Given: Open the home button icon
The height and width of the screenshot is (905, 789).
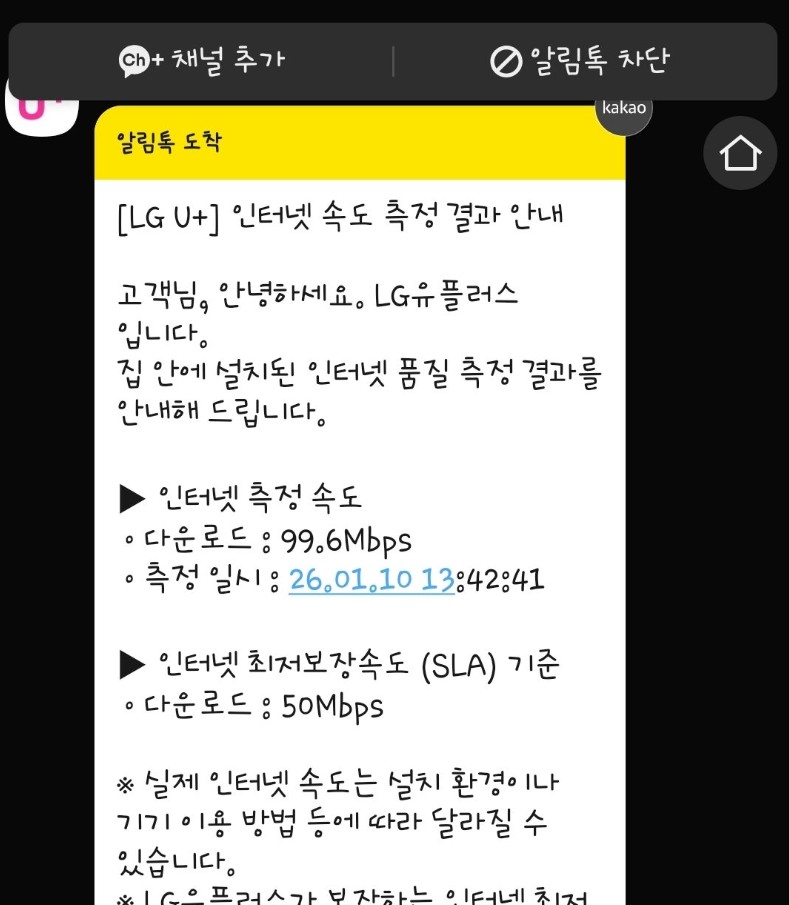Looking at the screenshot, I should pos(740,153).
